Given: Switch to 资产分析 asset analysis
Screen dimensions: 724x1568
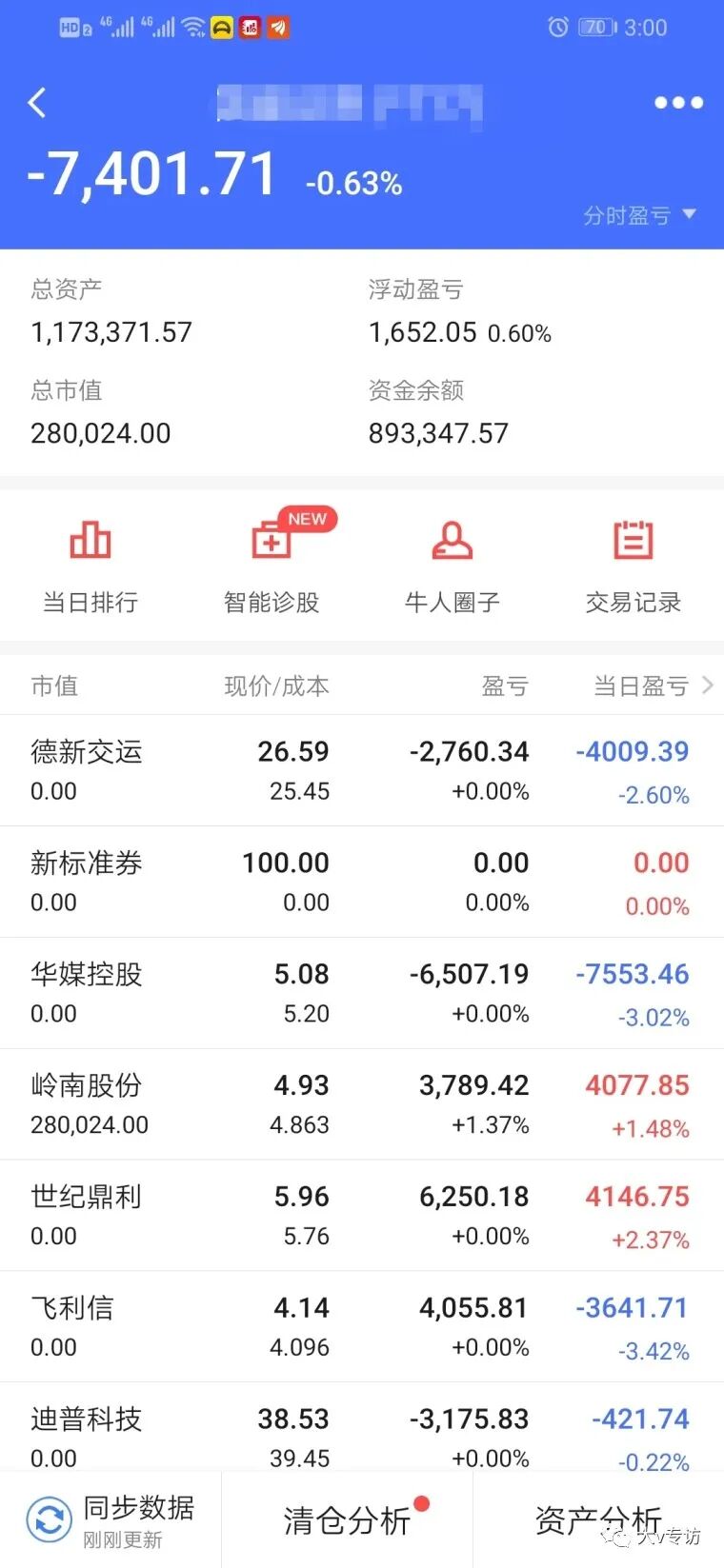Looking at the screenshot, I should click(598, 1519).
